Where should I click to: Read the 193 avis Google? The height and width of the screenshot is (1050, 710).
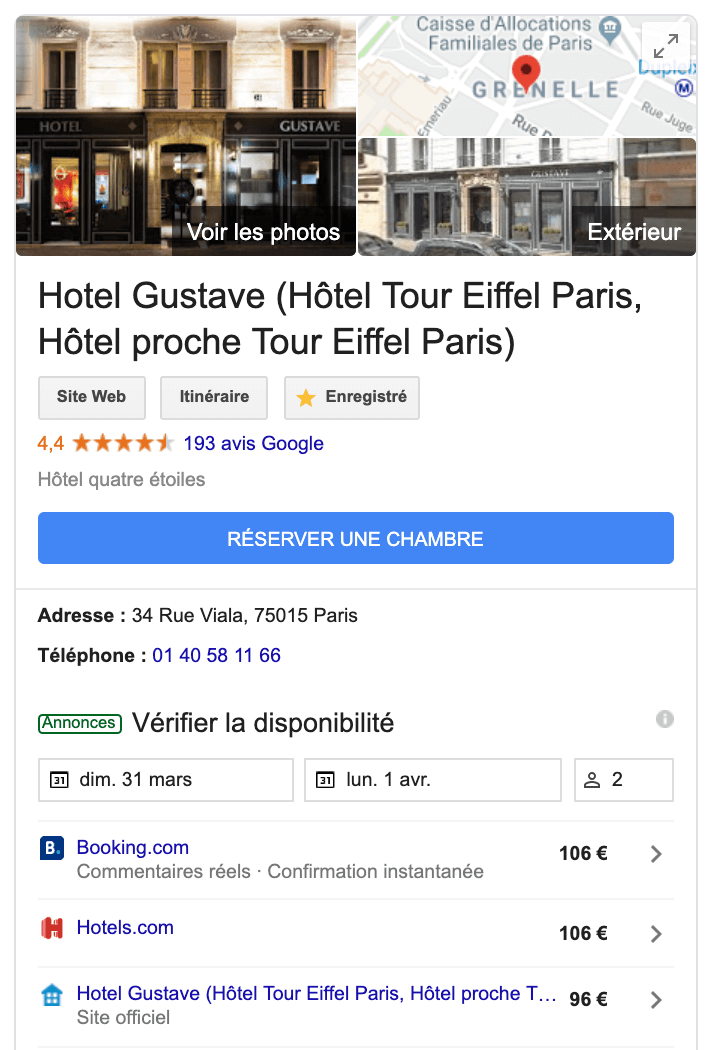coord(253,443)
